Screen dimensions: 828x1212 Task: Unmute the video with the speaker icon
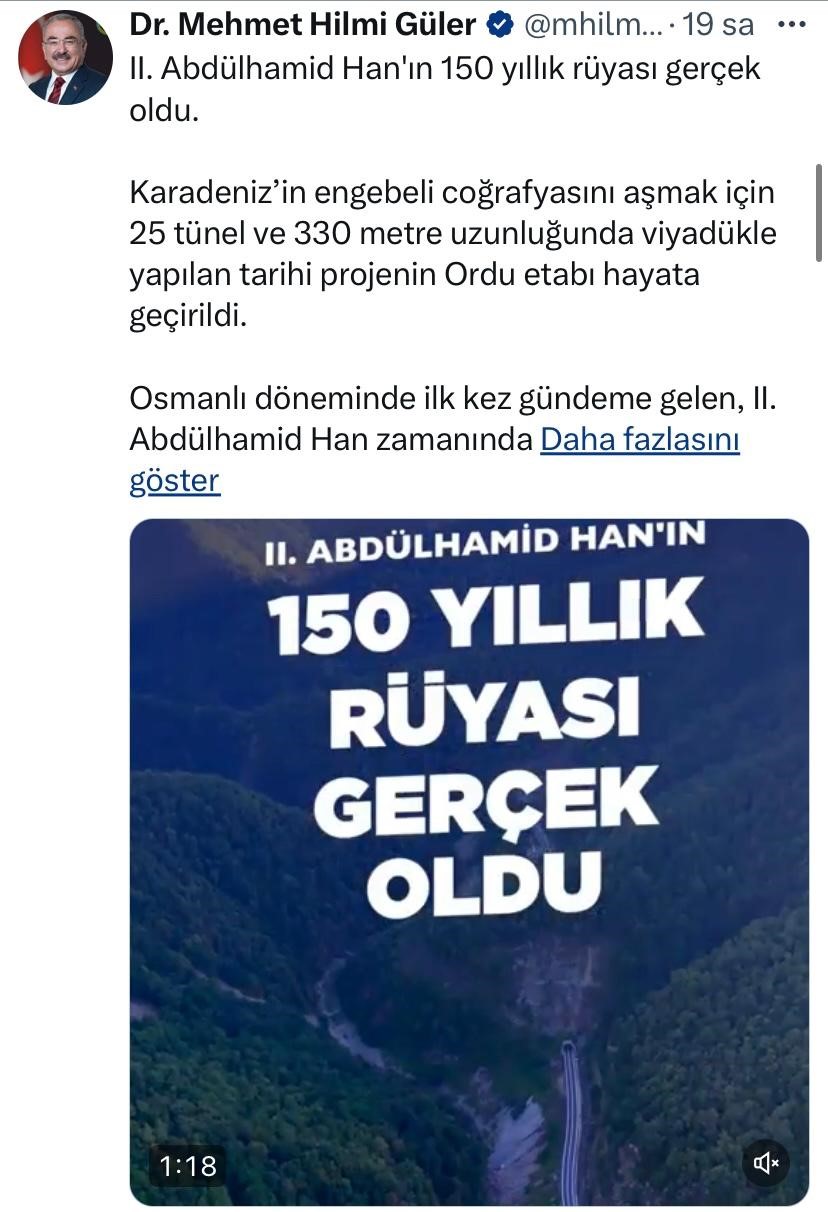click(x=767, y=1162)
